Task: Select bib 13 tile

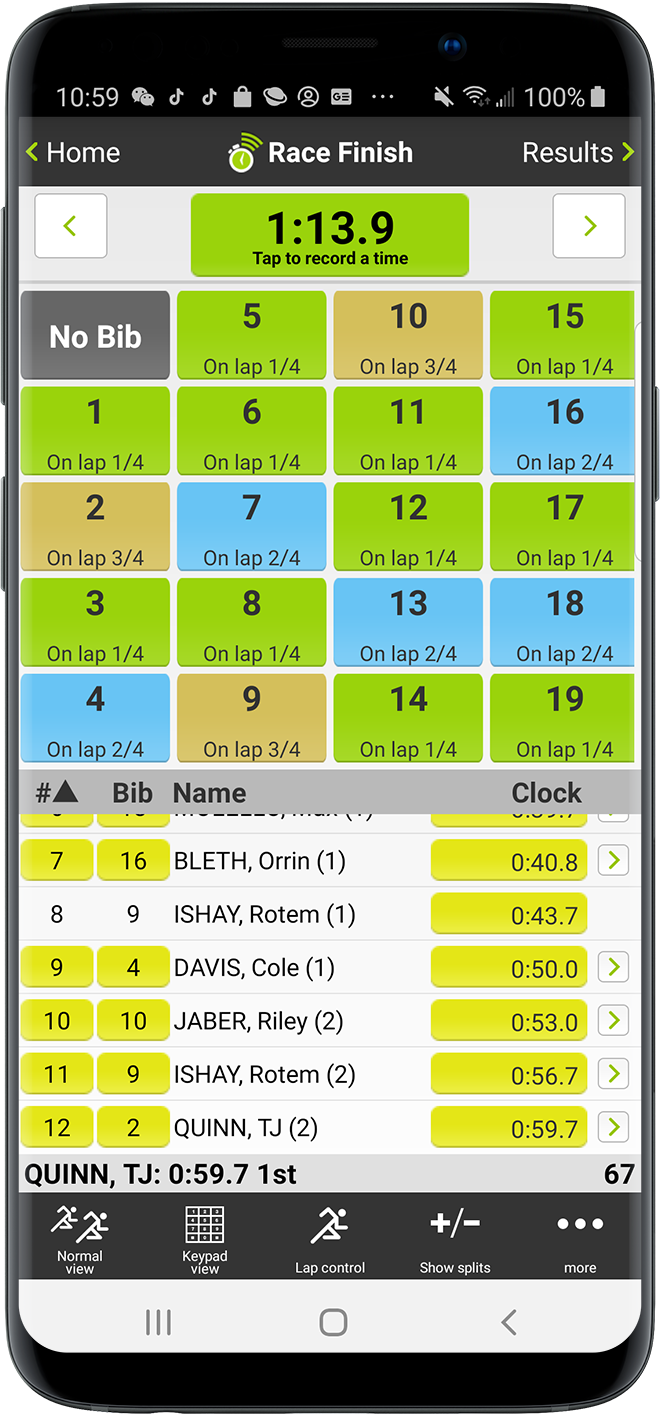Action: 408,622
